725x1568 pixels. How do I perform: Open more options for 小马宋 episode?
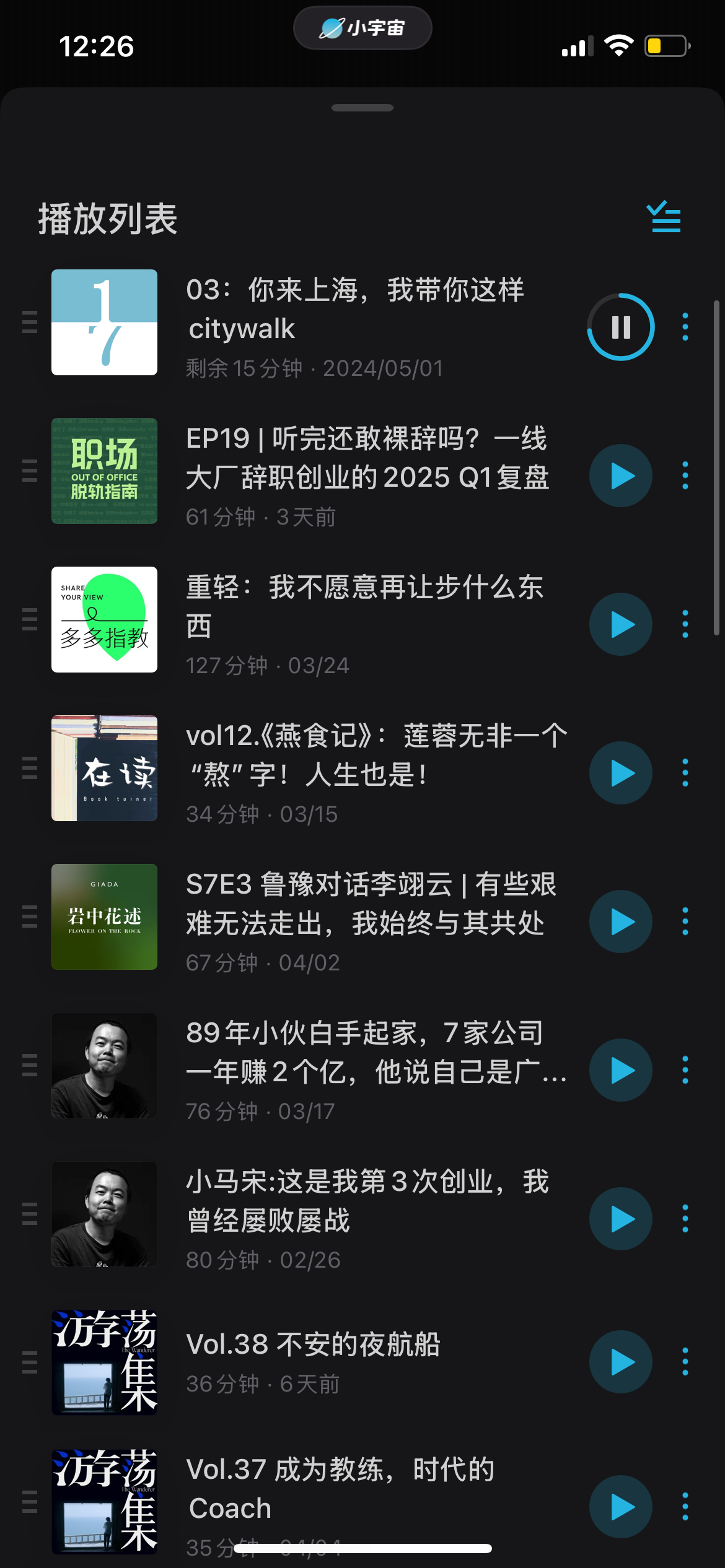tap(685, 1219)
